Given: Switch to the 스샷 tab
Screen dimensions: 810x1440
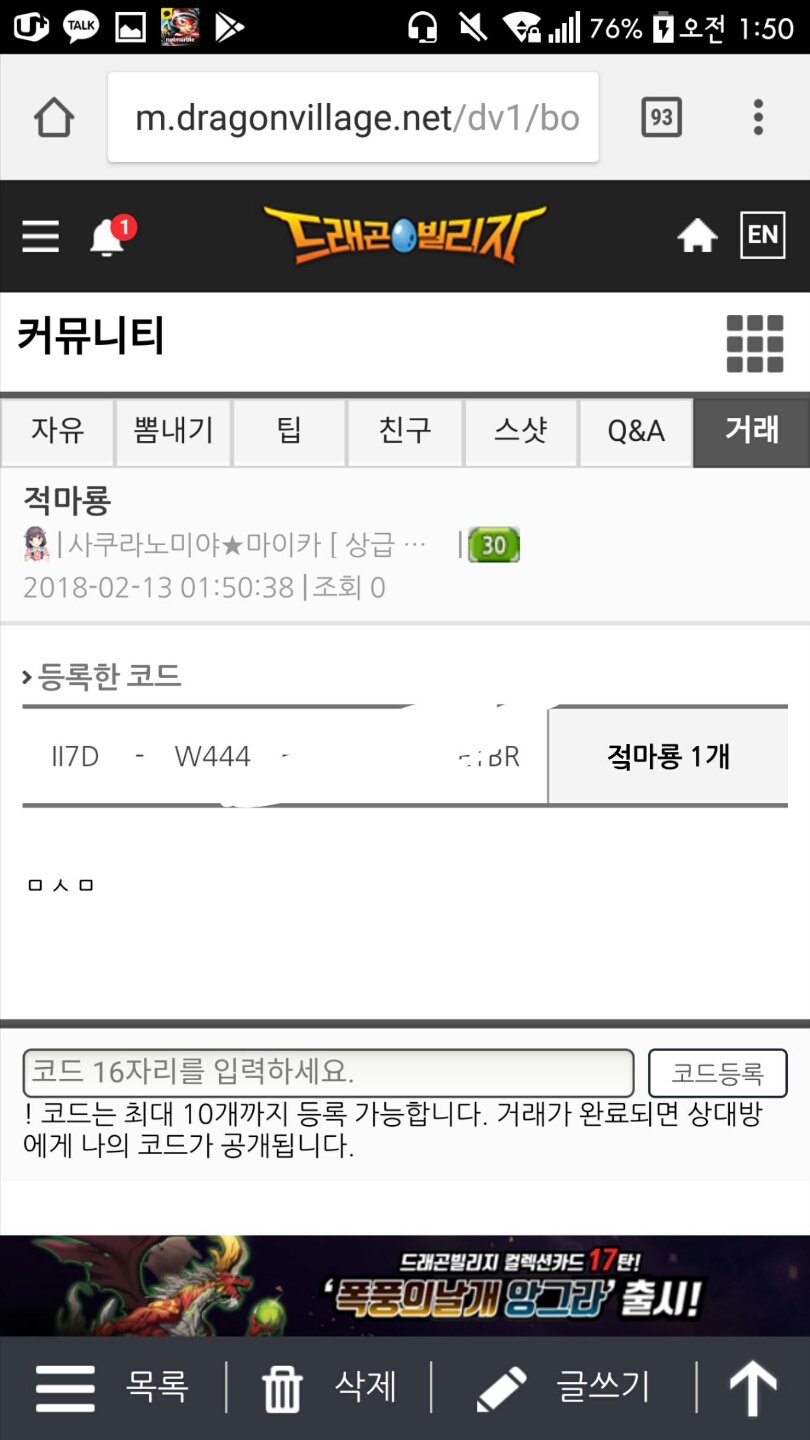Looking at the screenshot, I should pyautogui.click(x=520, y=431).
